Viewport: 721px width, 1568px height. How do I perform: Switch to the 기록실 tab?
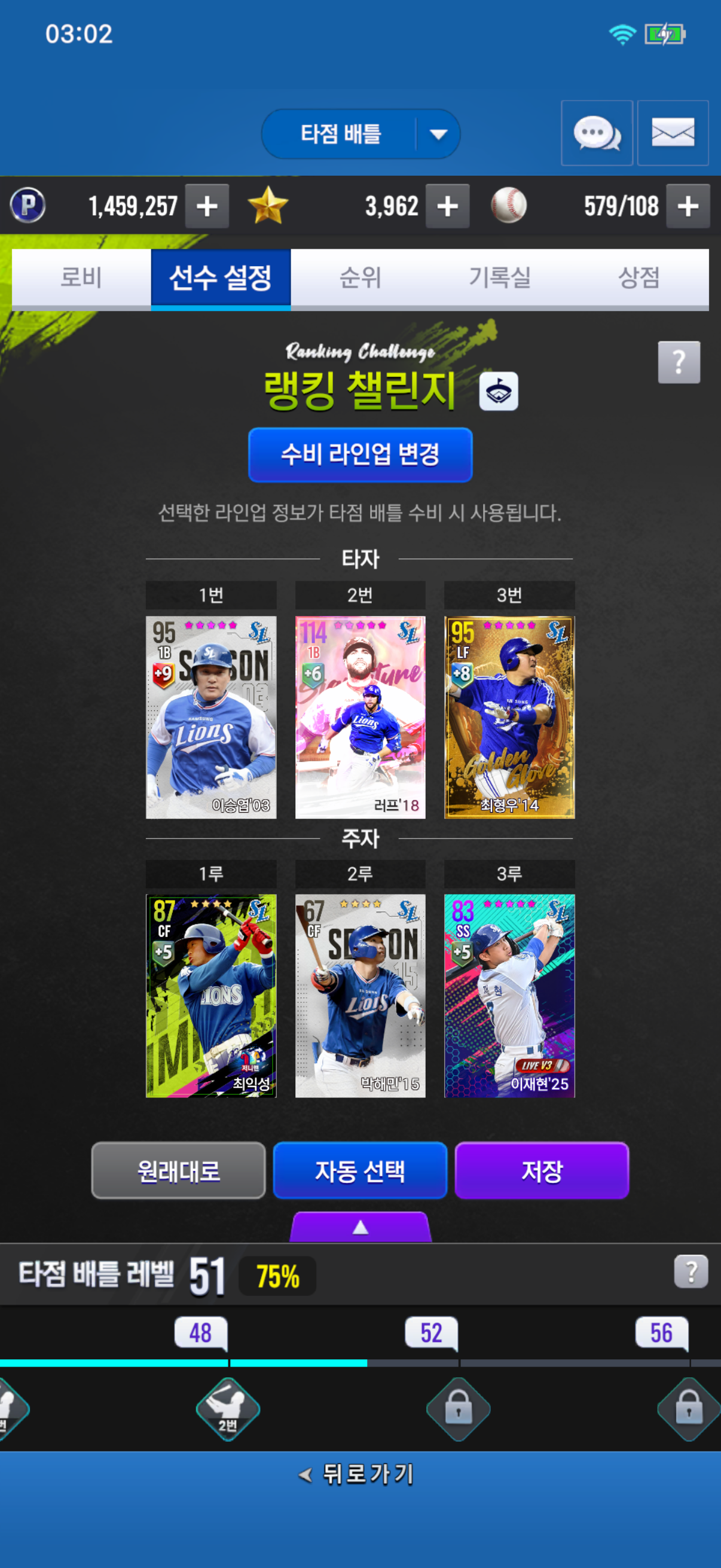tap(500, 278)
